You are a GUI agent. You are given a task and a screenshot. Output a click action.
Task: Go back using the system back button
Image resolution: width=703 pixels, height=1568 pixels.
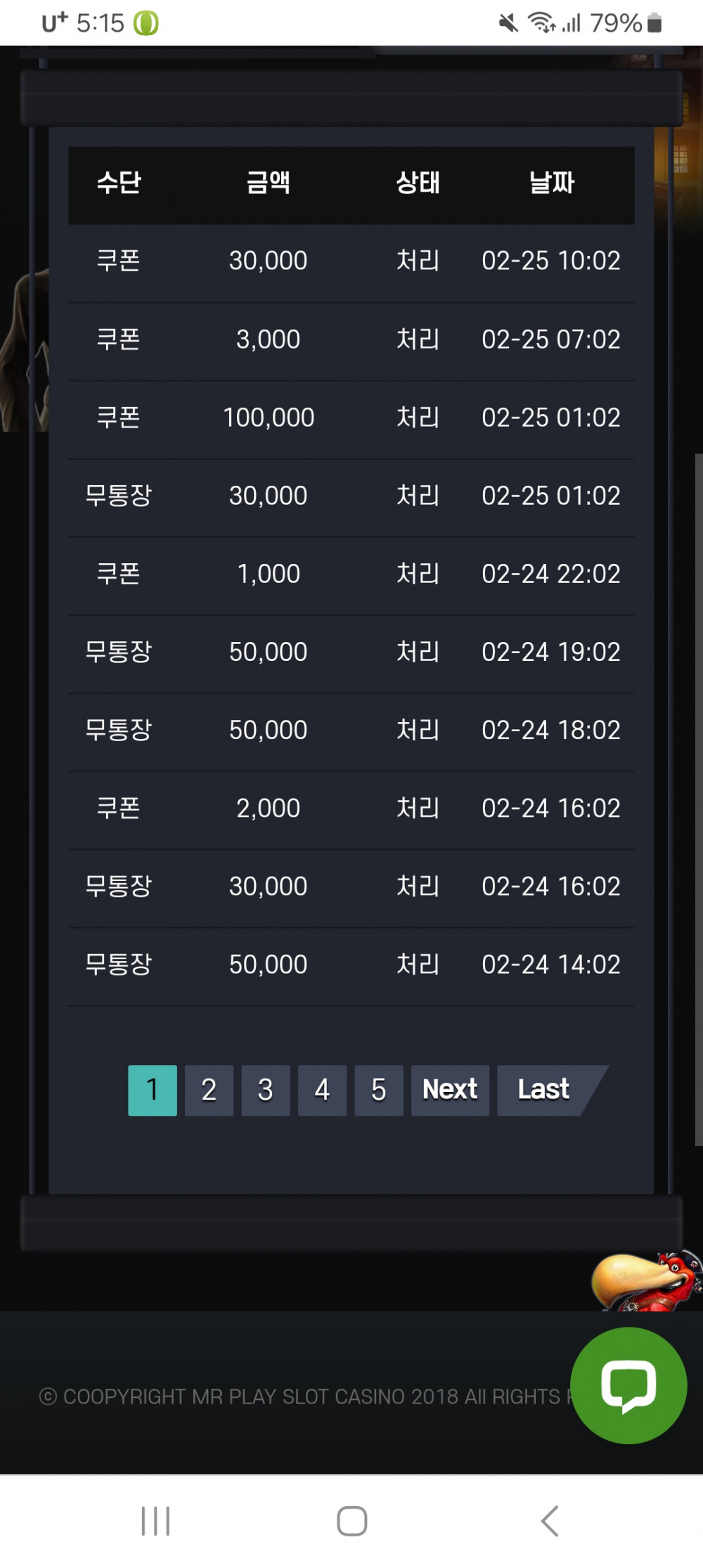click(550, 1521)
